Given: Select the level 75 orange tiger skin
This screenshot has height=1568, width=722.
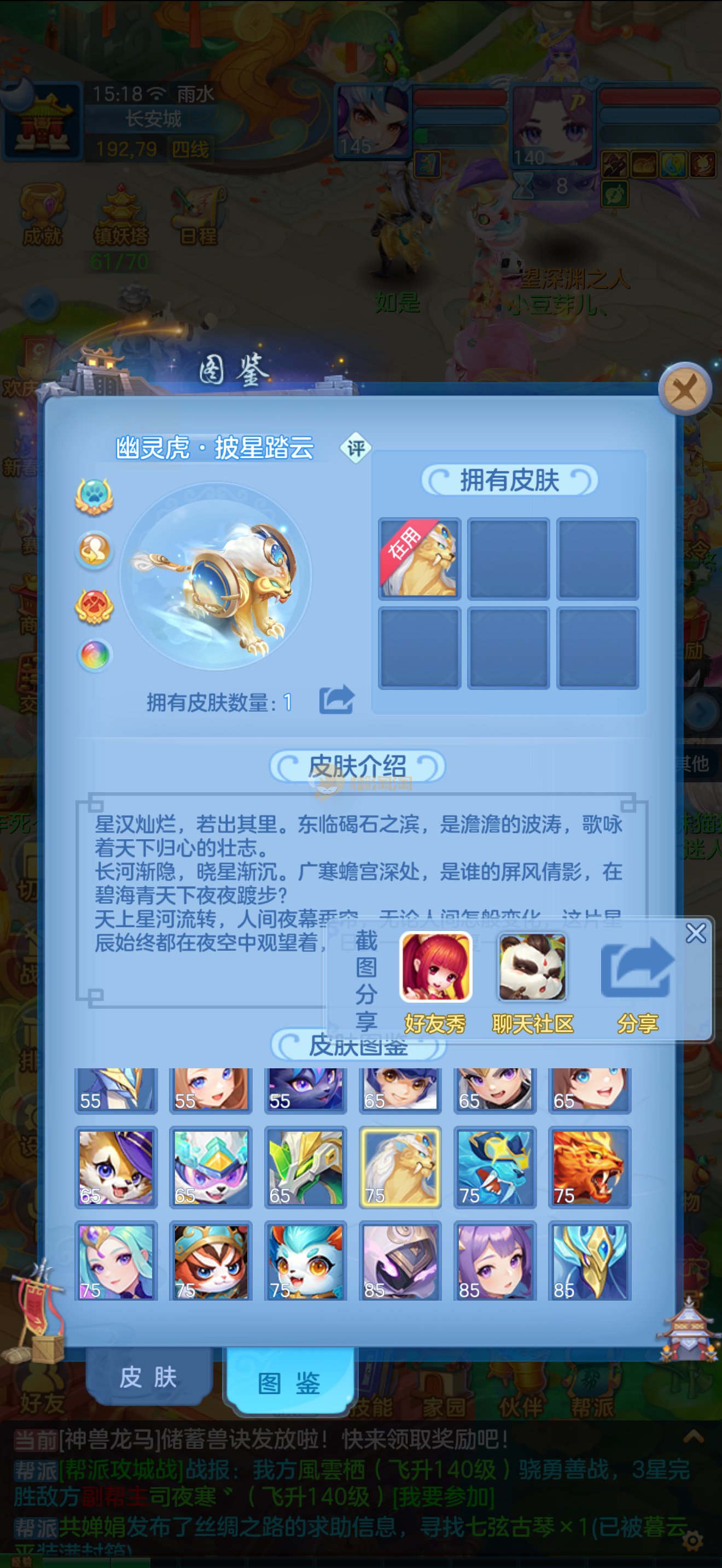Looking at the screenshot, I should tap(589, 1166).
